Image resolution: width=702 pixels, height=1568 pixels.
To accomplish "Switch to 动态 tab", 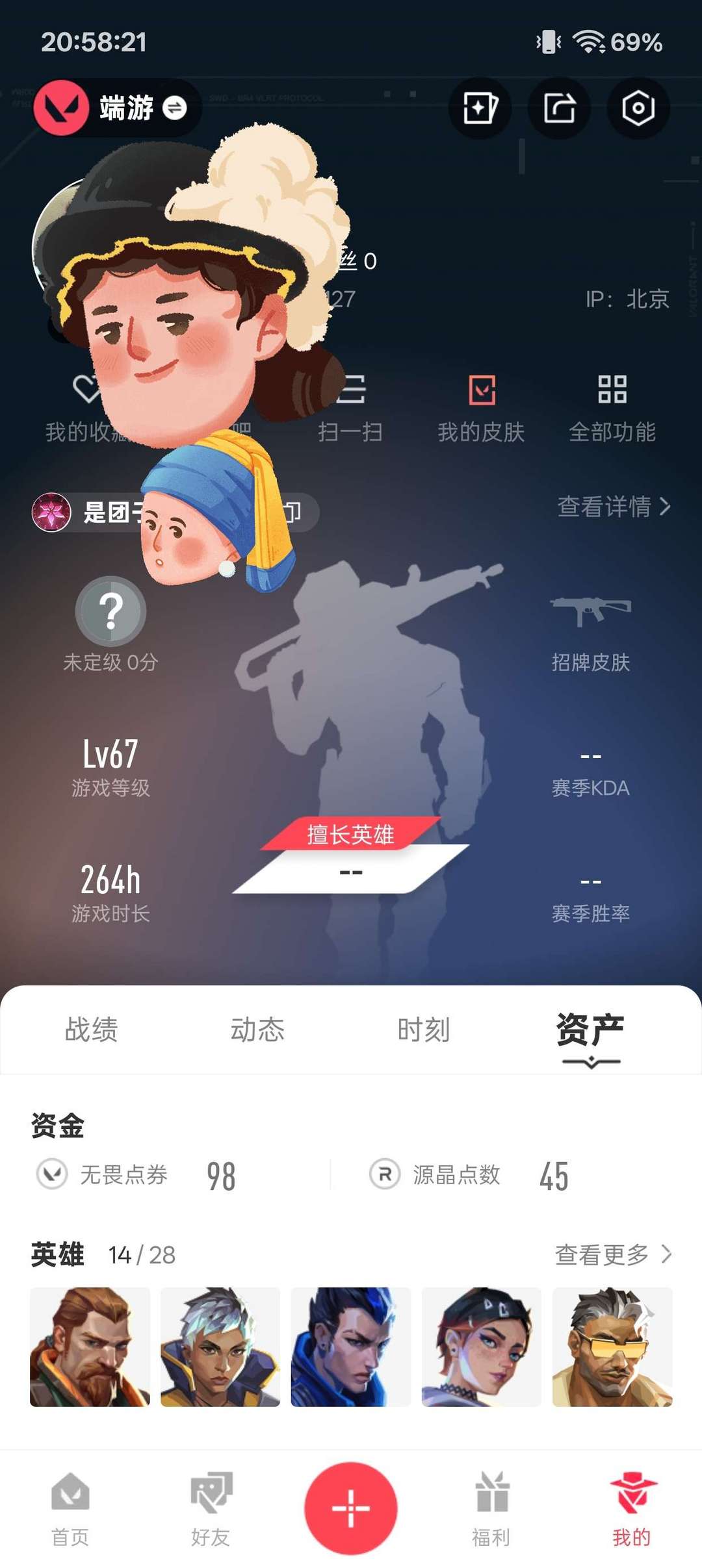I will (257, 1030).
